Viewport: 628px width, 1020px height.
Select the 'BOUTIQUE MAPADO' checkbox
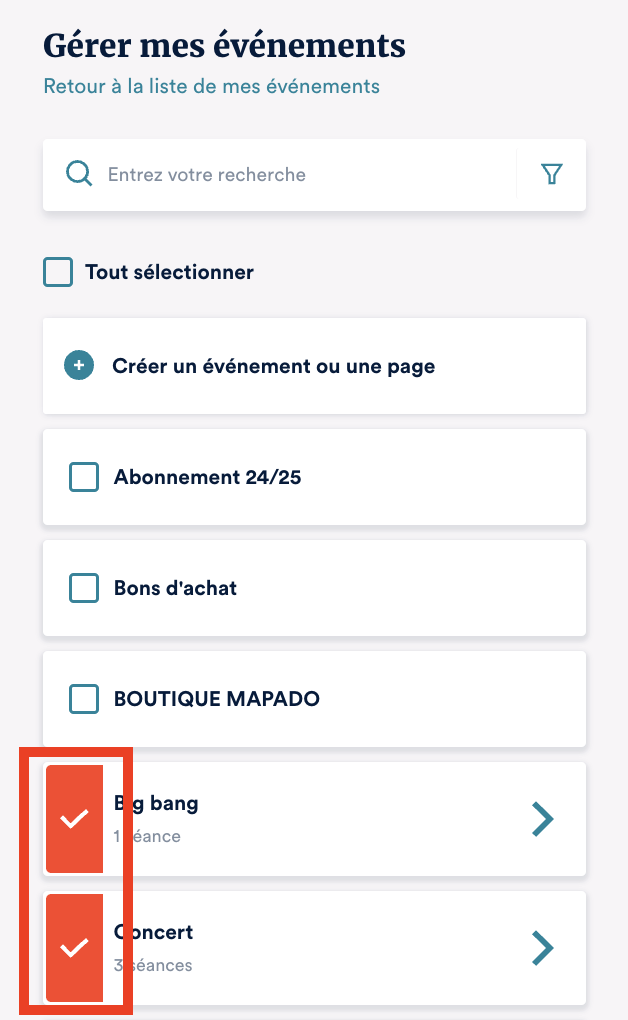(84, 699)
